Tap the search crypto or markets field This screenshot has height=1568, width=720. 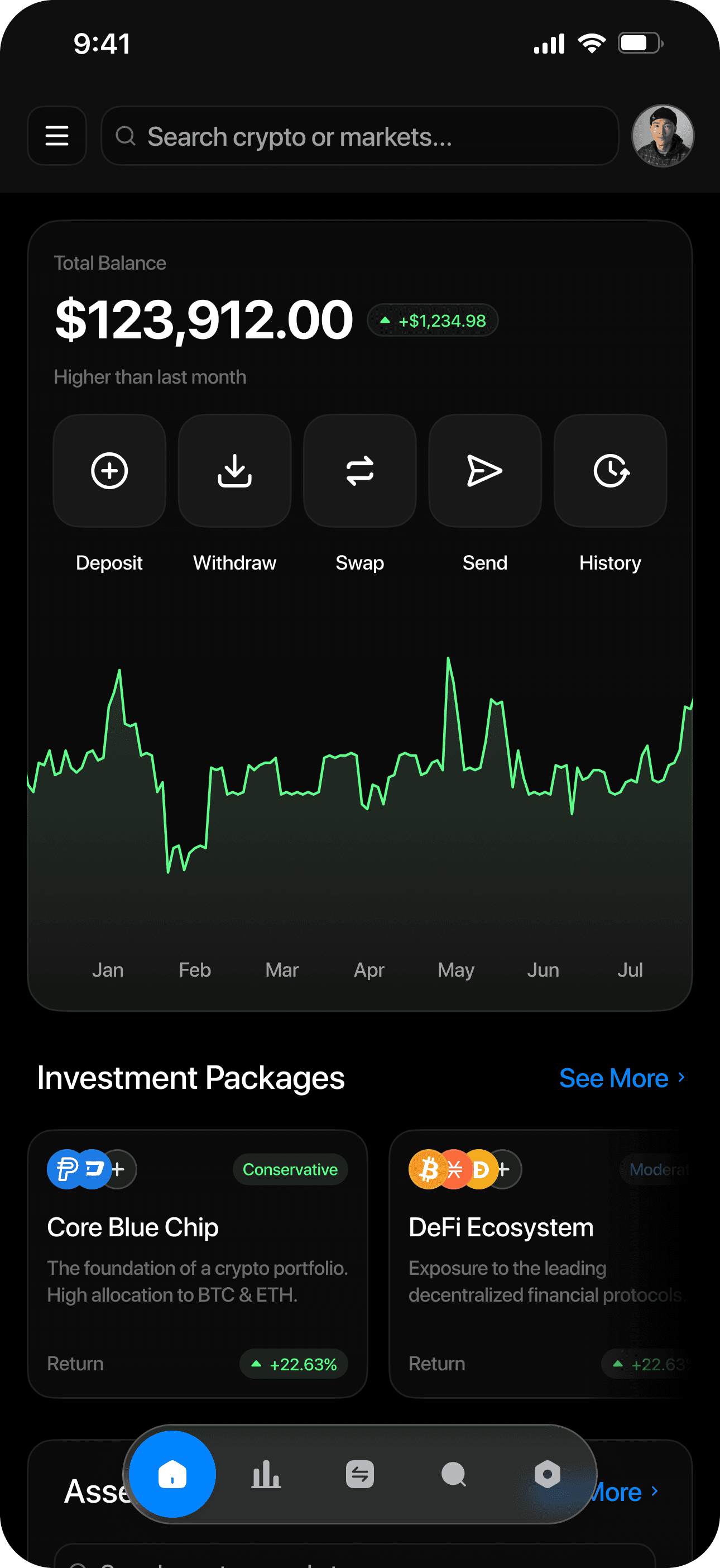[359, 136]
